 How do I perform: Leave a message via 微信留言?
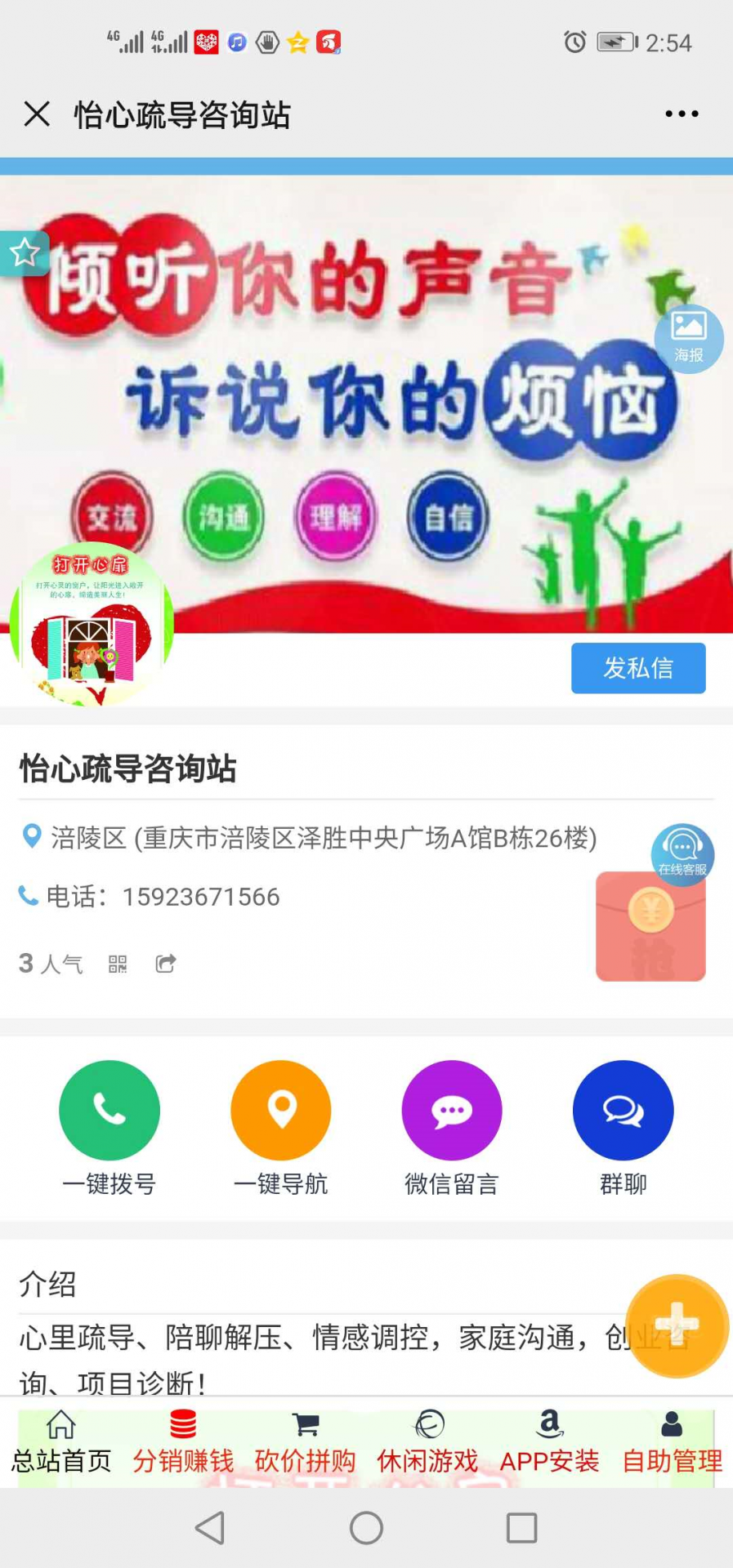click(452, 1110)
